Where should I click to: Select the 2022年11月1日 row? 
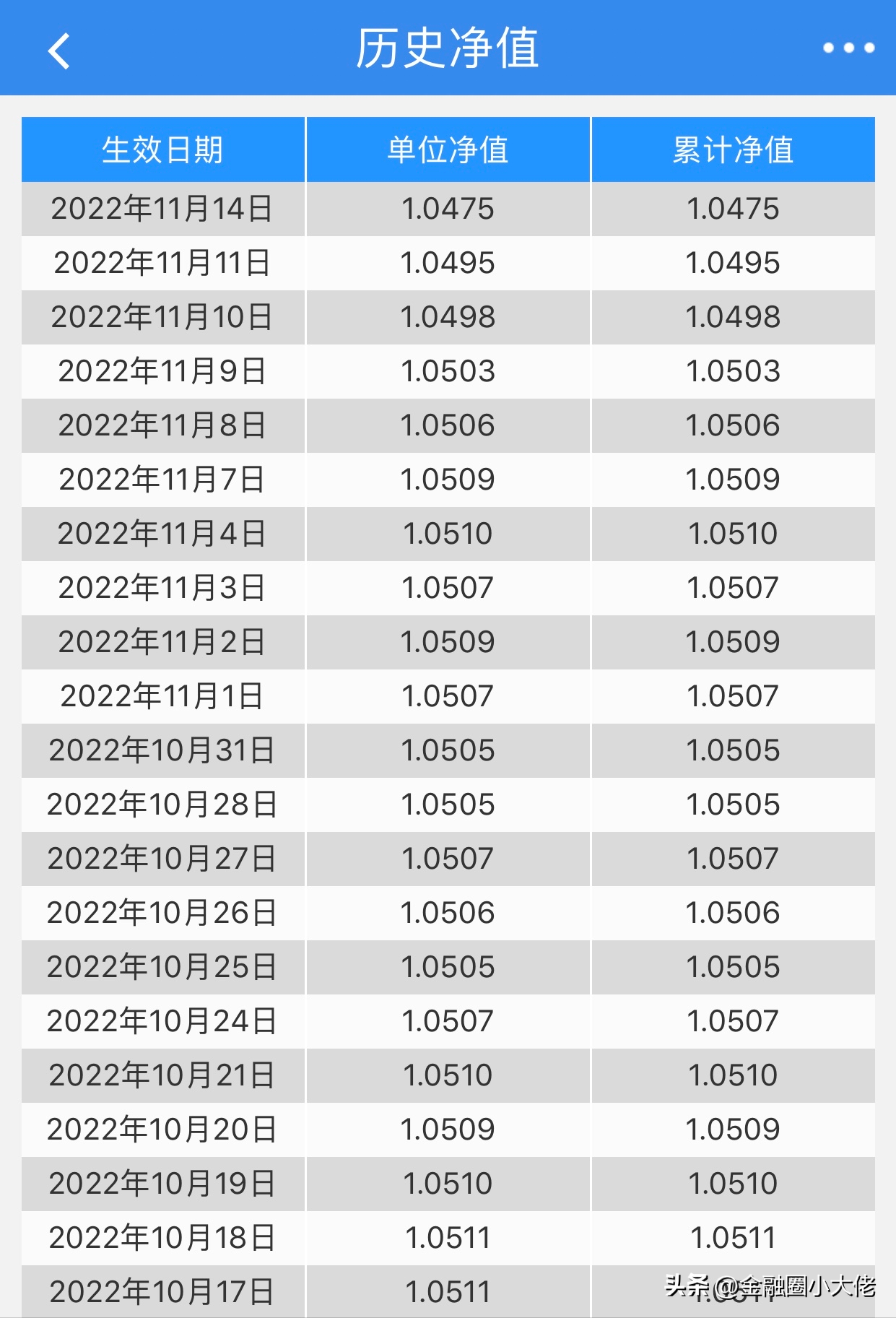point(164,695)
